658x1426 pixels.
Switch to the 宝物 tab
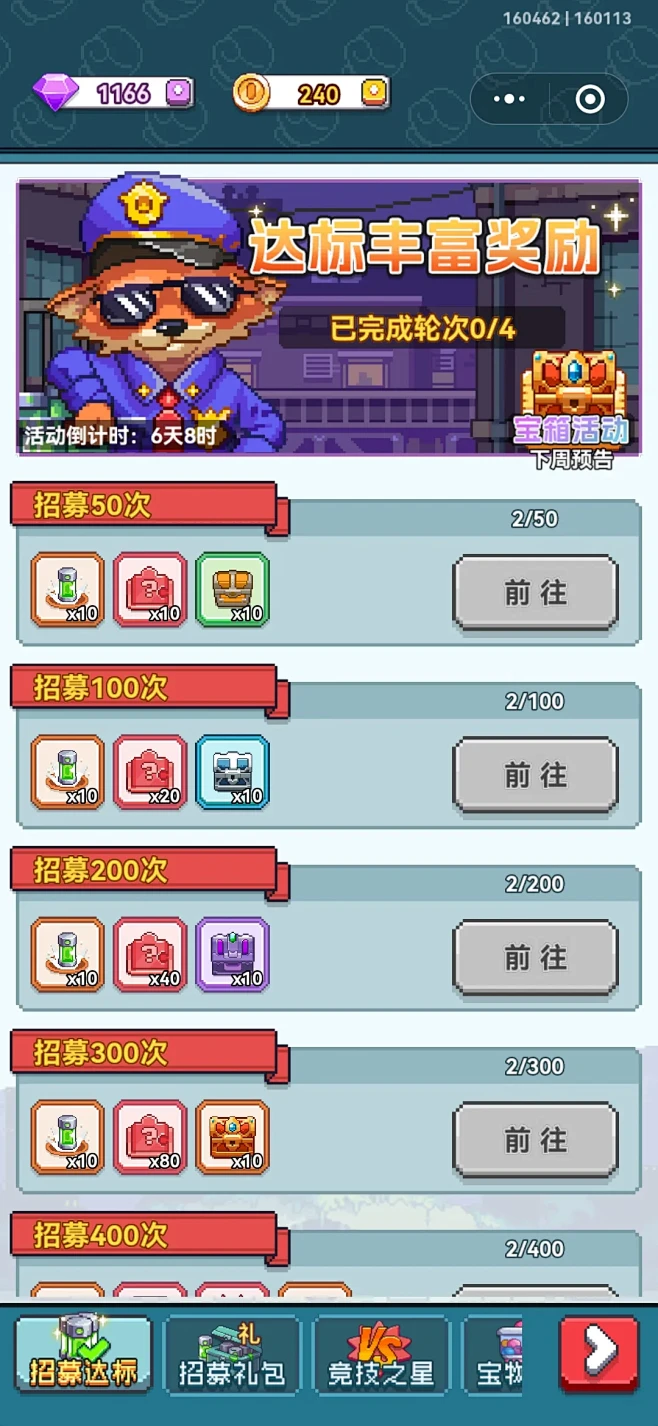[x=497, y=1354]
